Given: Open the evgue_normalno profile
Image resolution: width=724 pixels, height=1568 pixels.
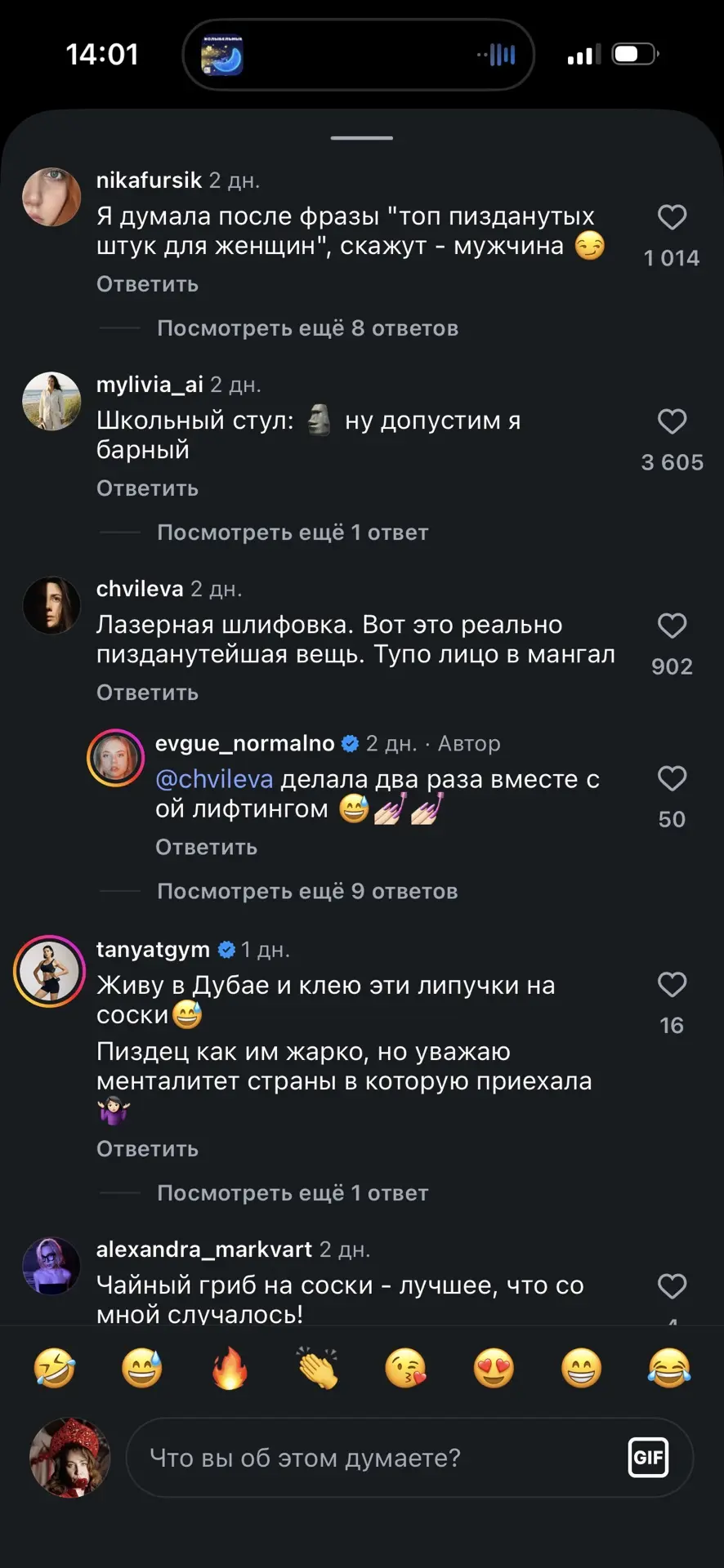Looking at the screenshot, I should coord(245,743).
